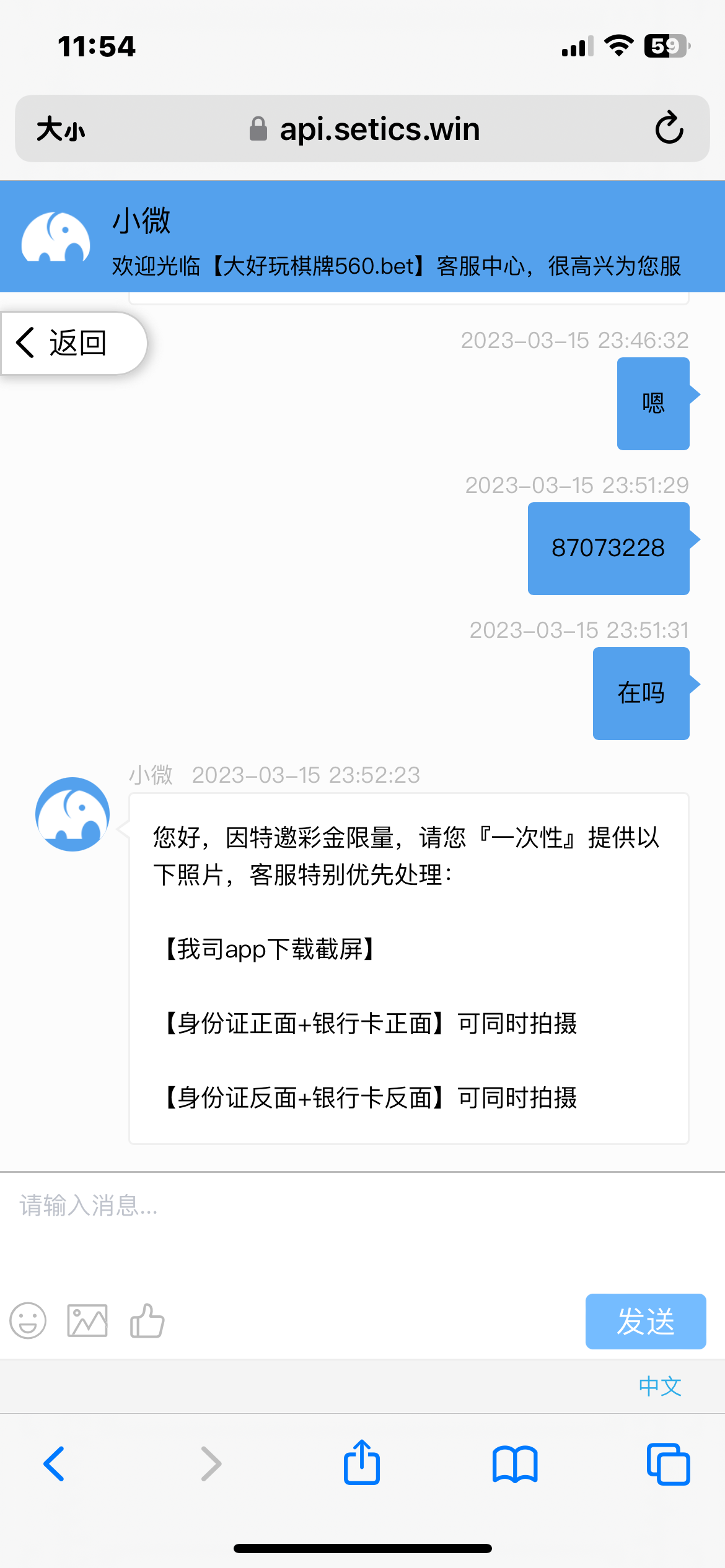The height and width of the screenshot is (1568, 725).
Task: Open the emoji picker in chat
Action: [28, 1320]
